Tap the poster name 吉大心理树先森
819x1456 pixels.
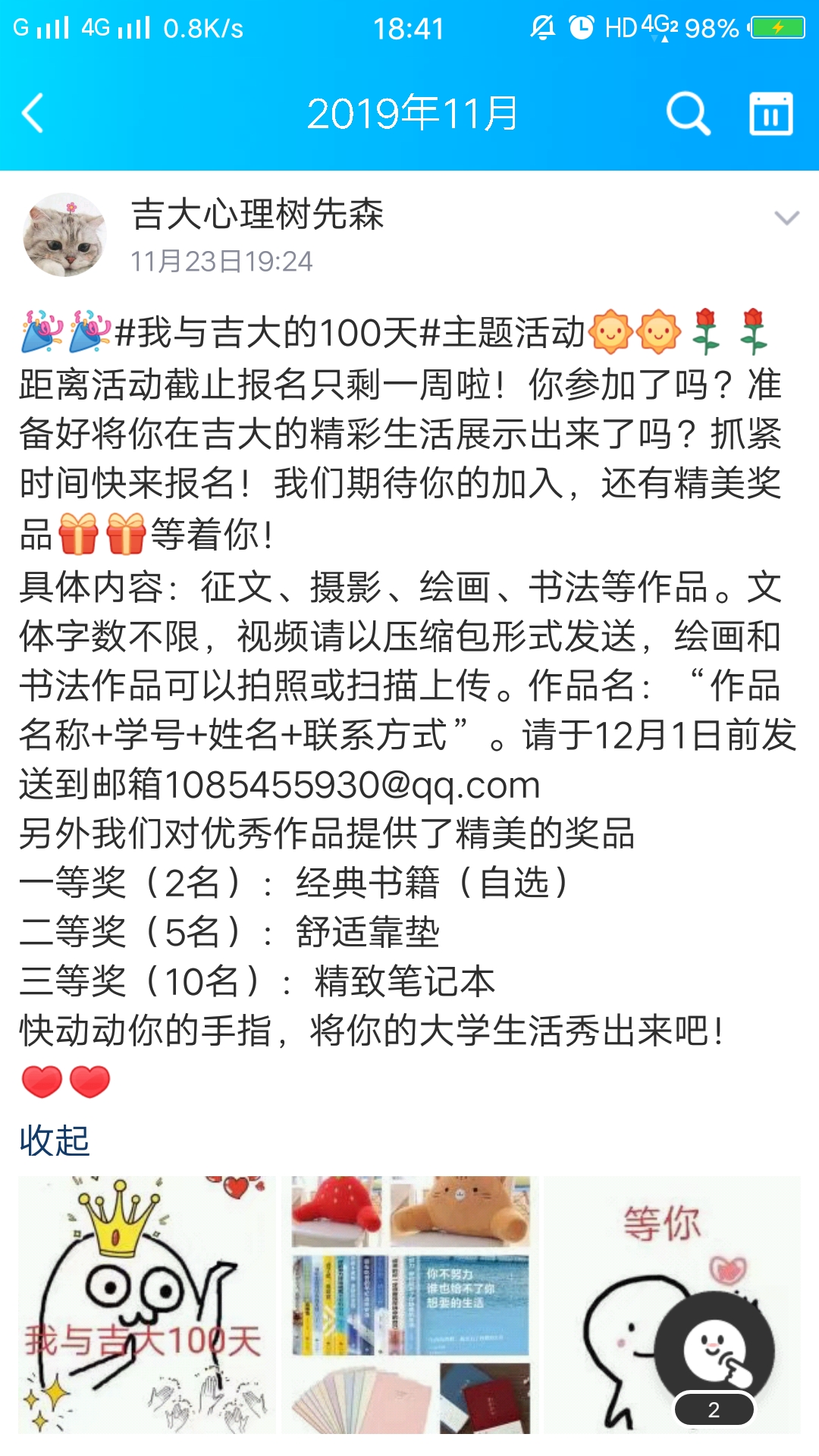(x=257, y=214)
